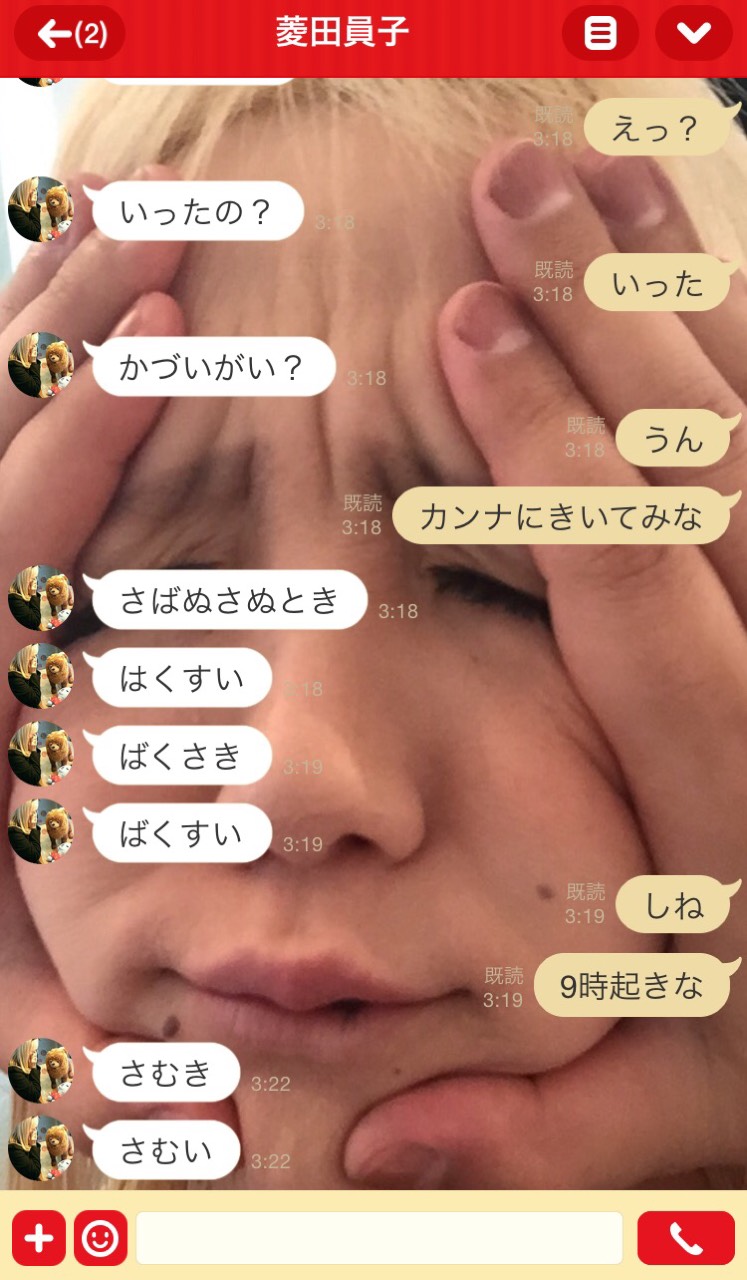Viewport: 747px width, 1280px height.
Task: Tap the plus attachment button
Action: click(x=39, y=1238)
